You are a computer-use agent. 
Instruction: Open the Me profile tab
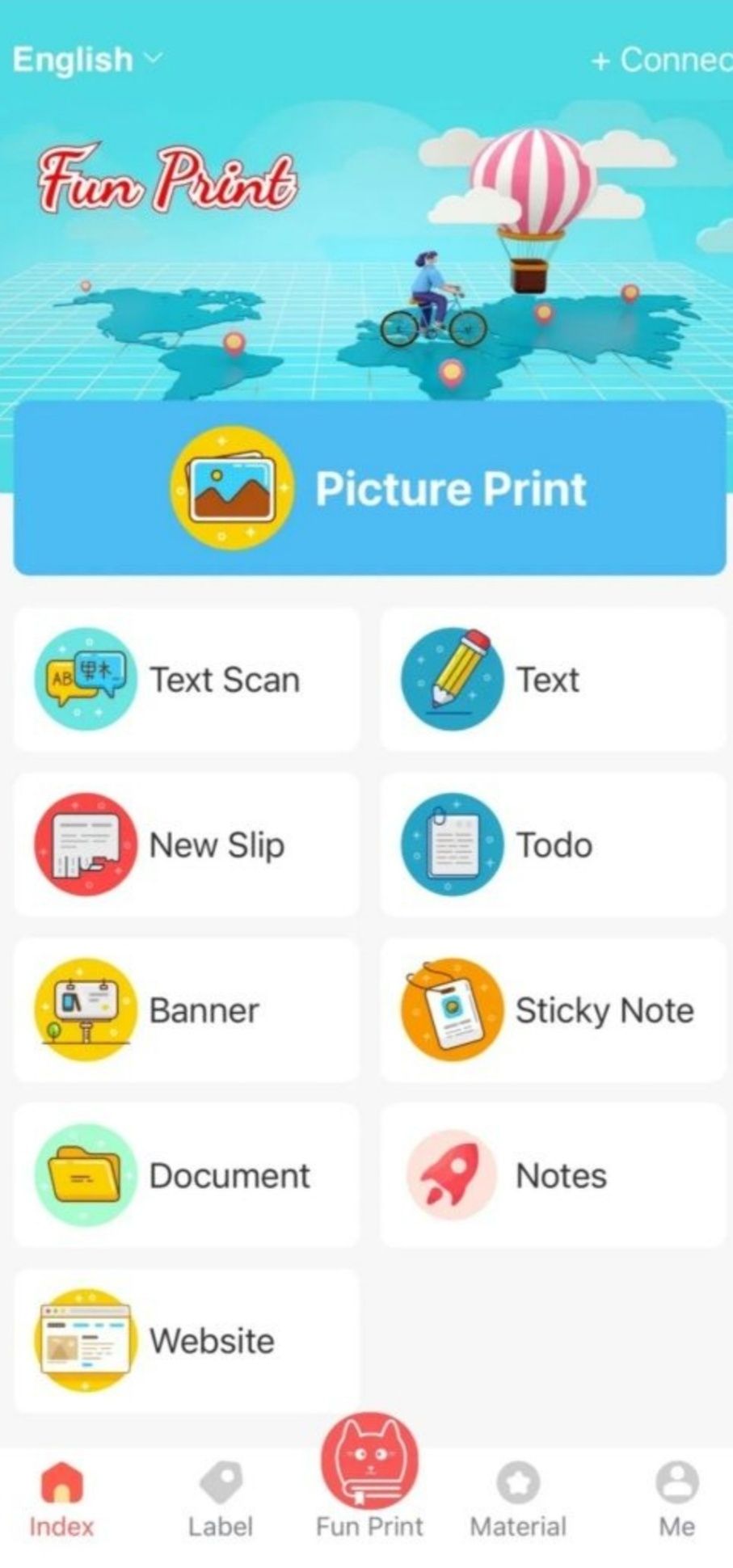676,1500
